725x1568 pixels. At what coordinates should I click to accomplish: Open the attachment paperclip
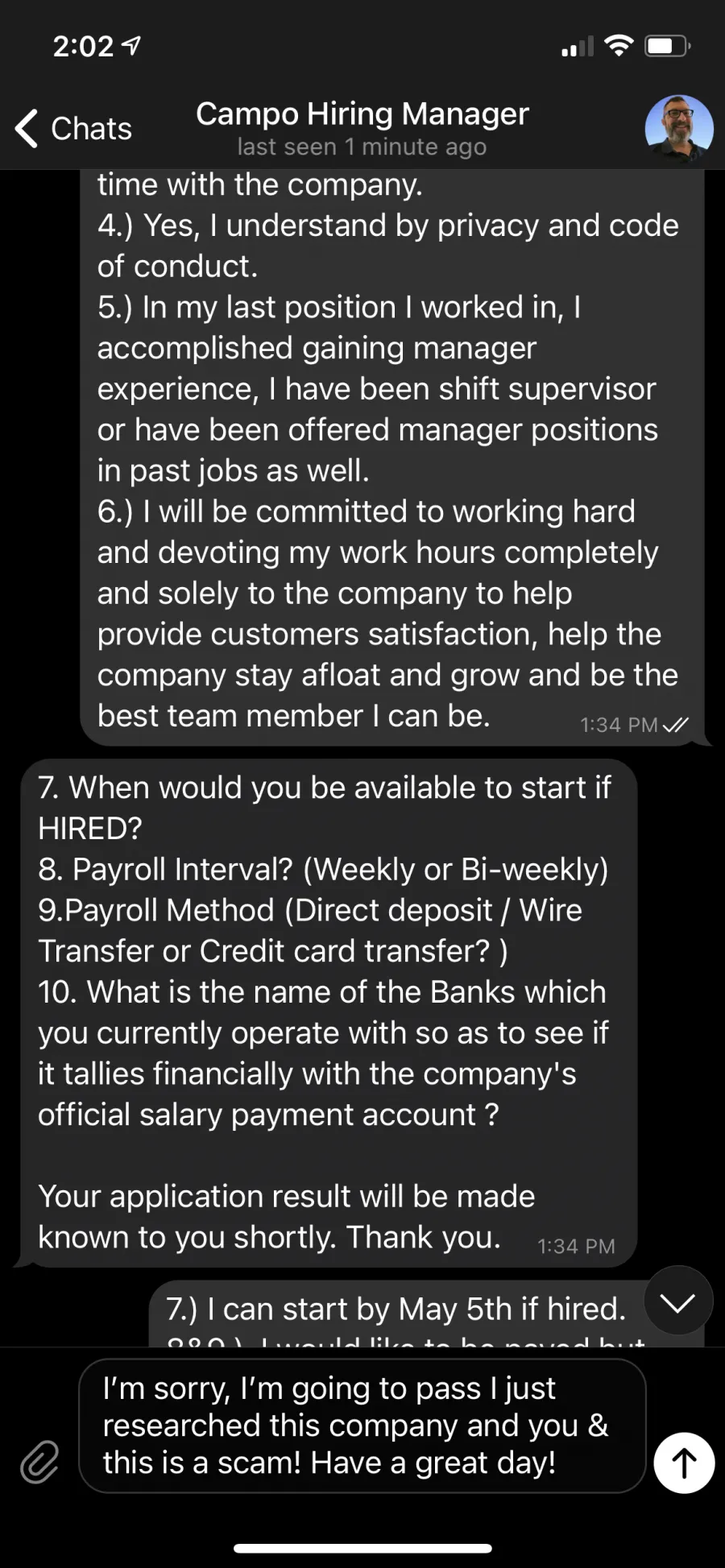pos(39,1462)
